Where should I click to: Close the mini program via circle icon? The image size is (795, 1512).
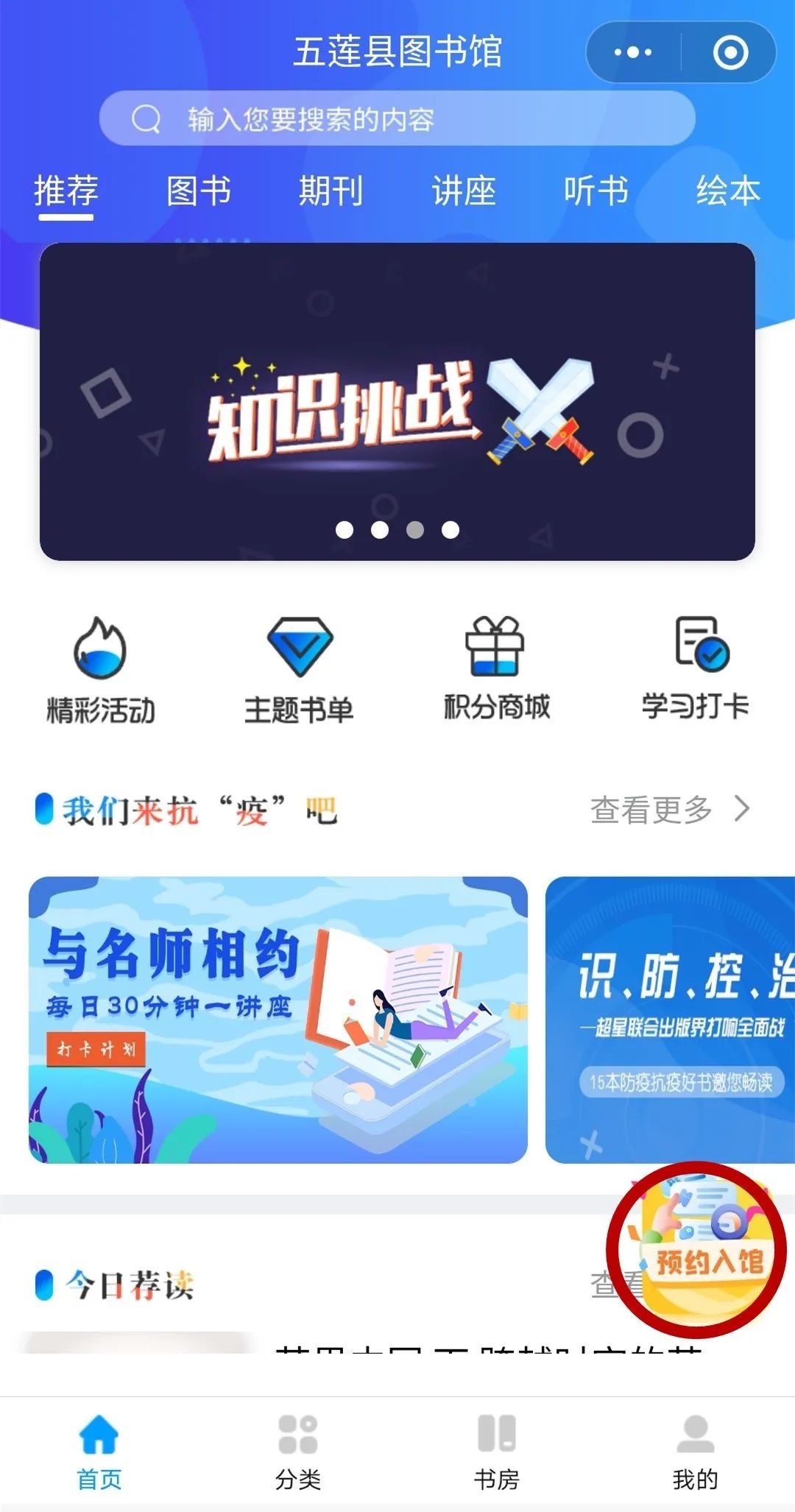pyautogui.click(x=730, y=52)
